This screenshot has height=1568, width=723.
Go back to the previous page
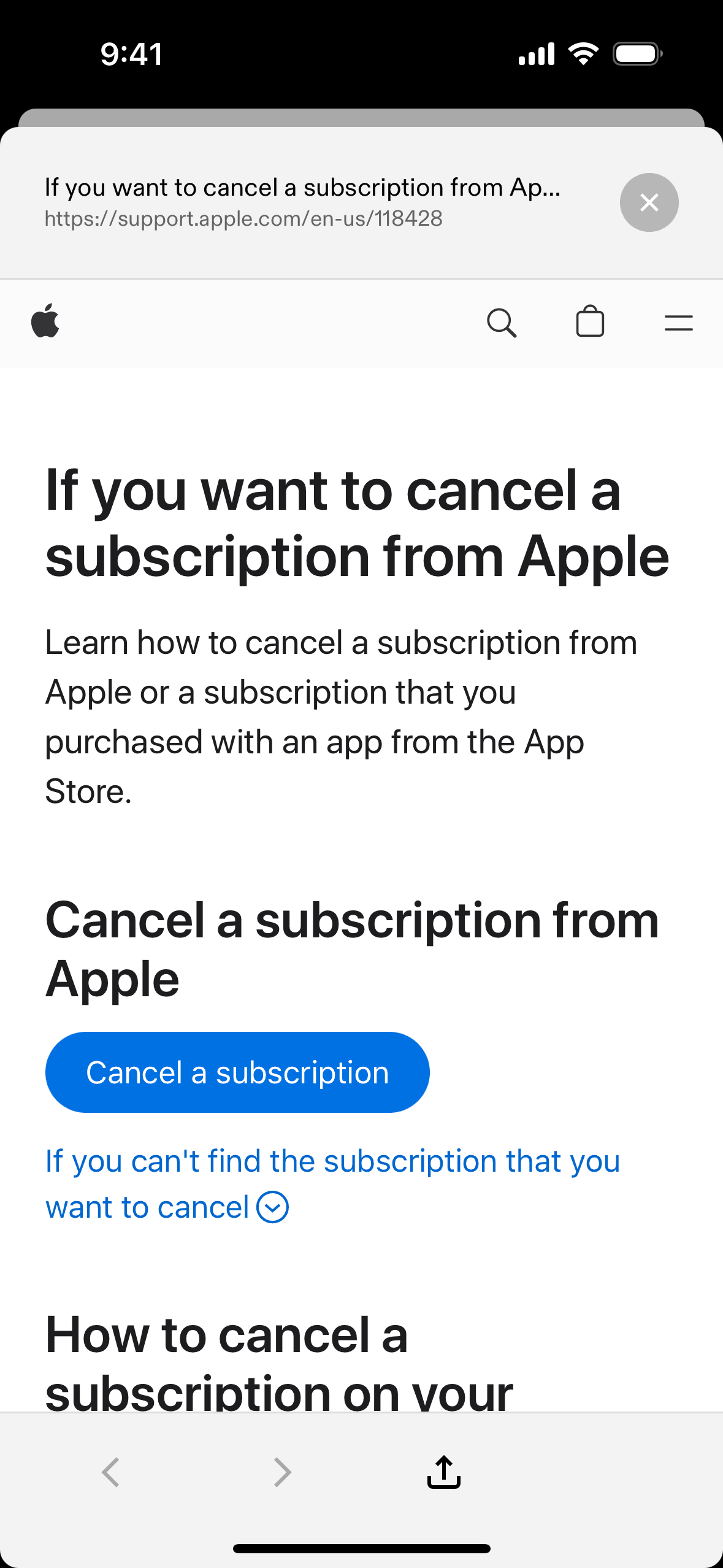[111, 1472]
